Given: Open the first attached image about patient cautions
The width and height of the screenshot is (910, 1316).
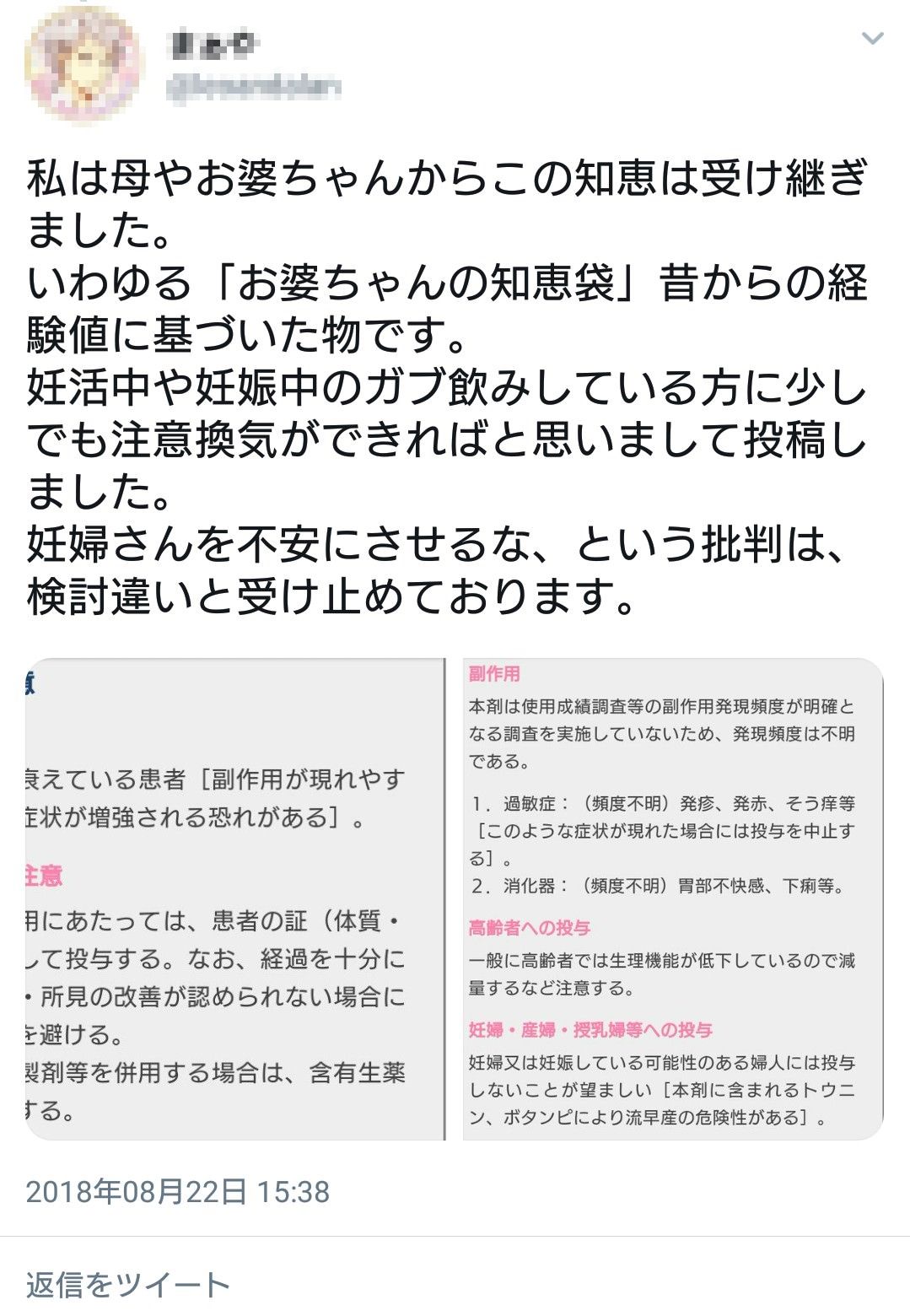Looking at the screenshot, I should coord(234,899).
